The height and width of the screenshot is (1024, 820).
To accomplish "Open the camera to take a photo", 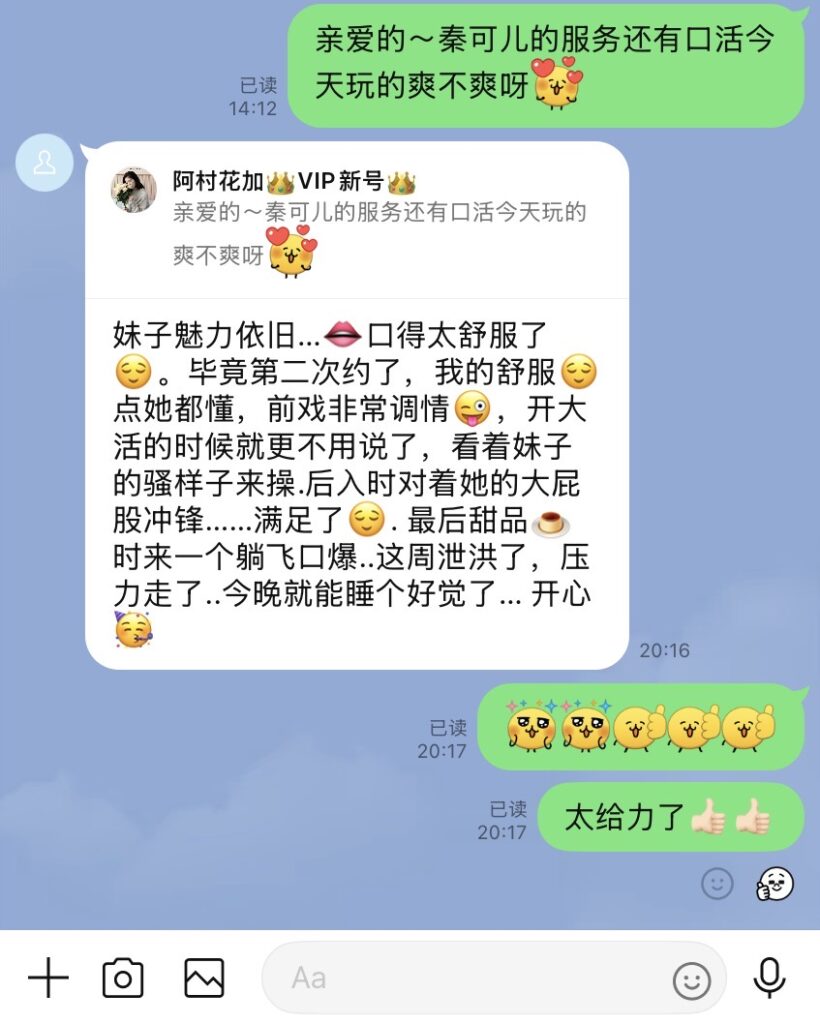I will (x=123, y=978).
